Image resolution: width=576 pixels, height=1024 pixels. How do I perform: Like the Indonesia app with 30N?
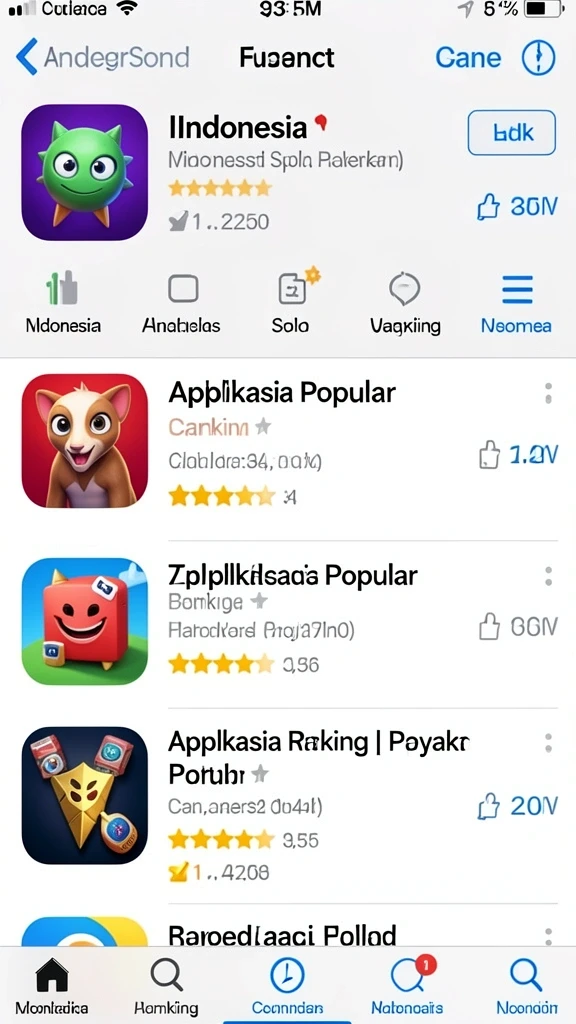(x=517, y=207)
